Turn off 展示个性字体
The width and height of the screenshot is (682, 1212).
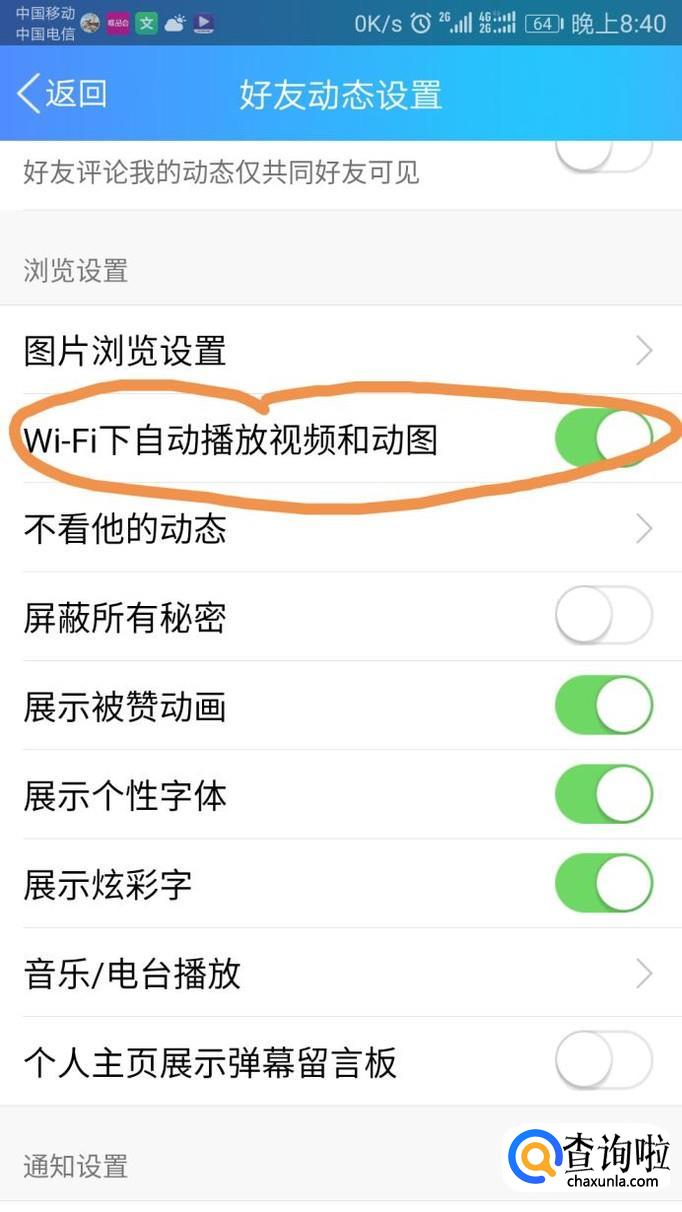603,794
